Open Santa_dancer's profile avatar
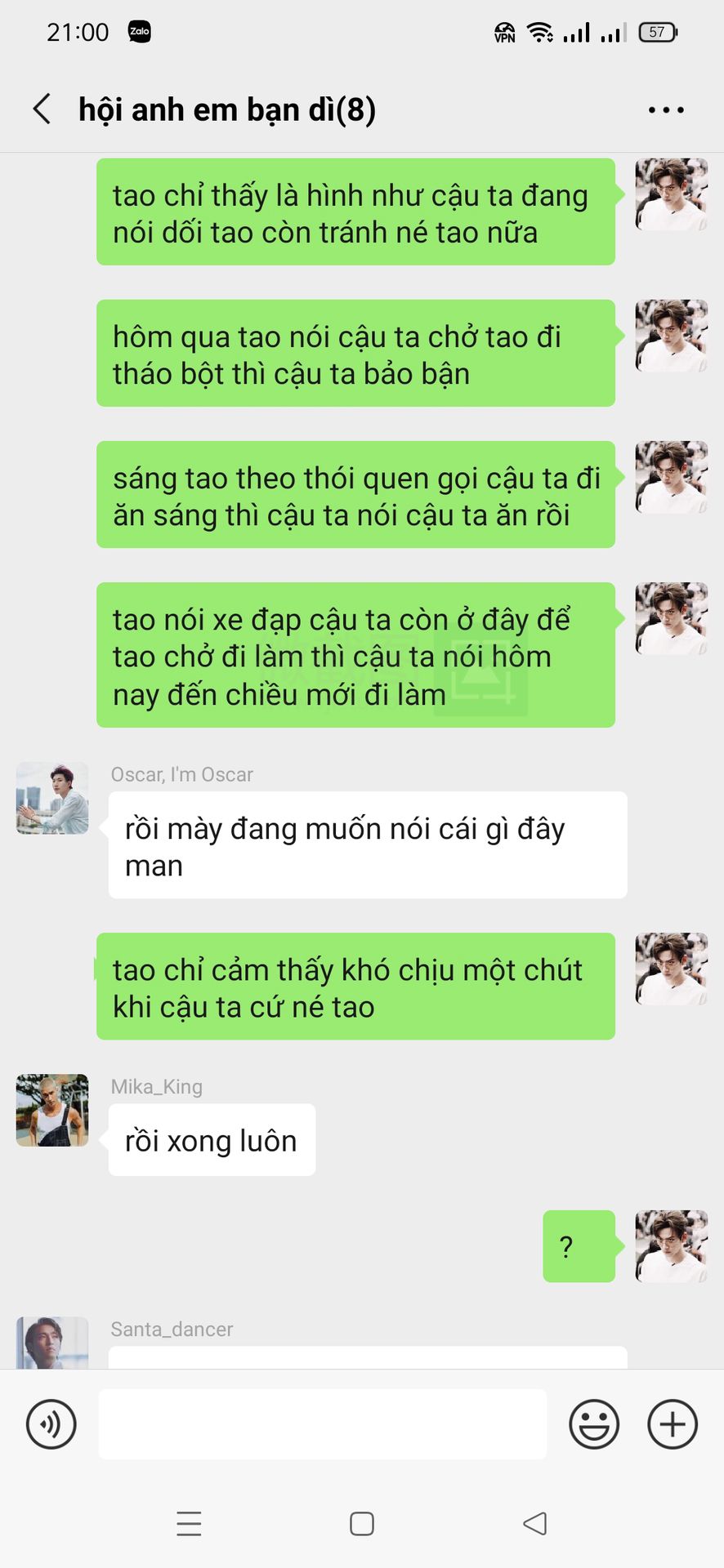The width and height of the screenshot is (724, 1568). (52, 1343)
